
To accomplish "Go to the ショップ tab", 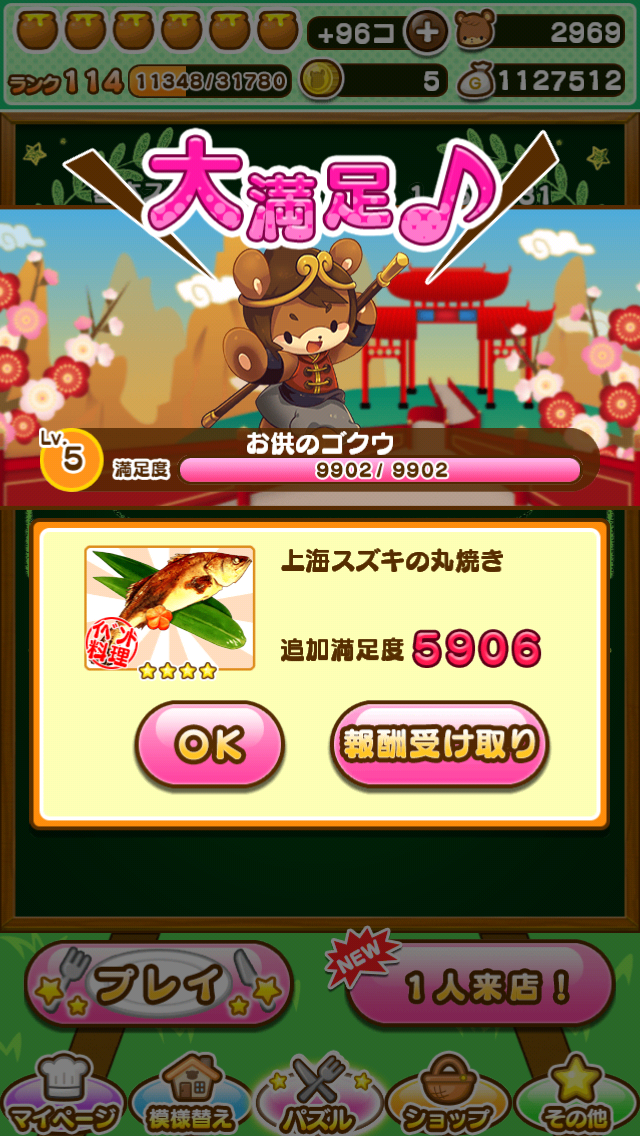I will point(446,1100).
